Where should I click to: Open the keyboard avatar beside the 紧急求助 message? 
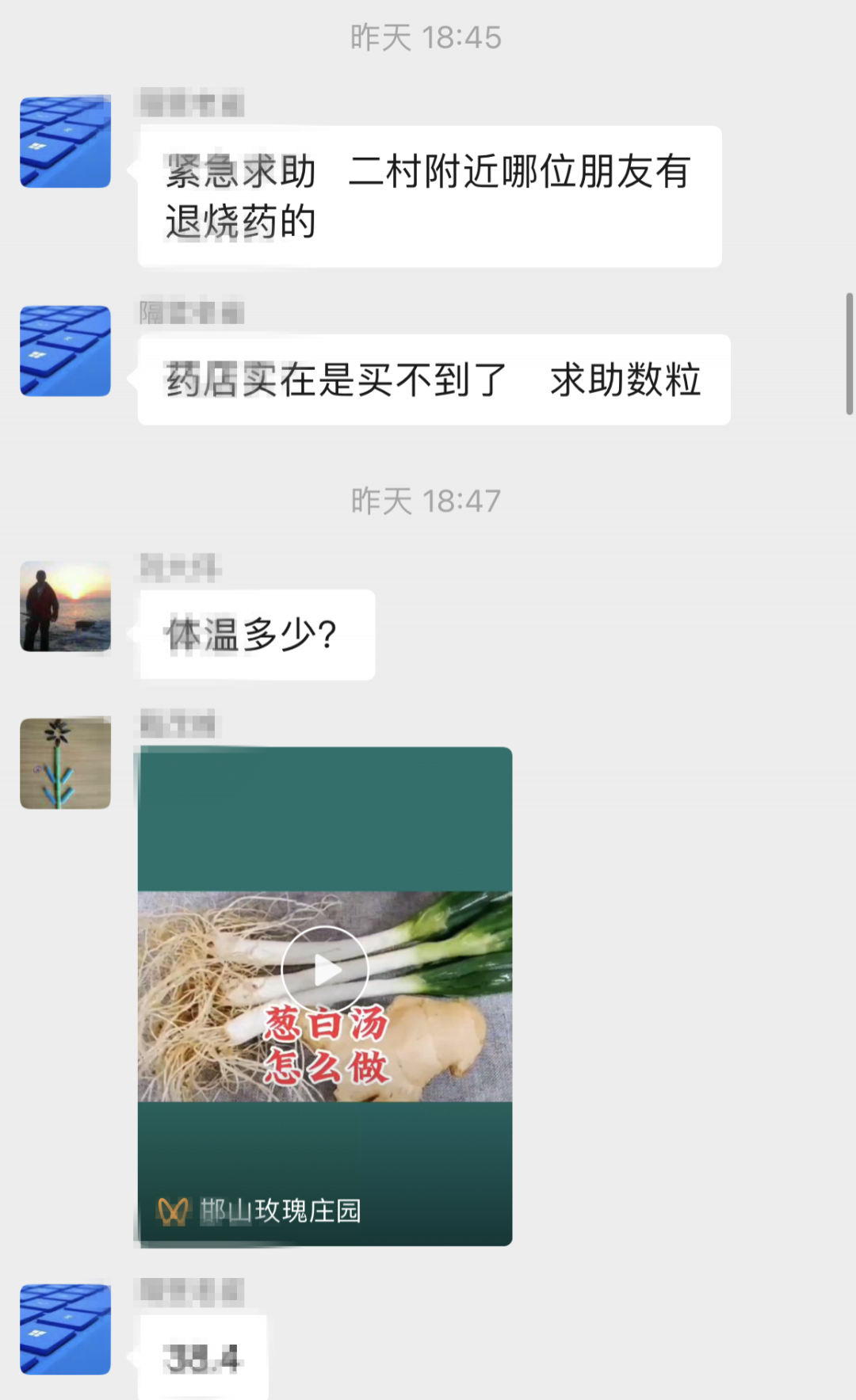(65, 142)
